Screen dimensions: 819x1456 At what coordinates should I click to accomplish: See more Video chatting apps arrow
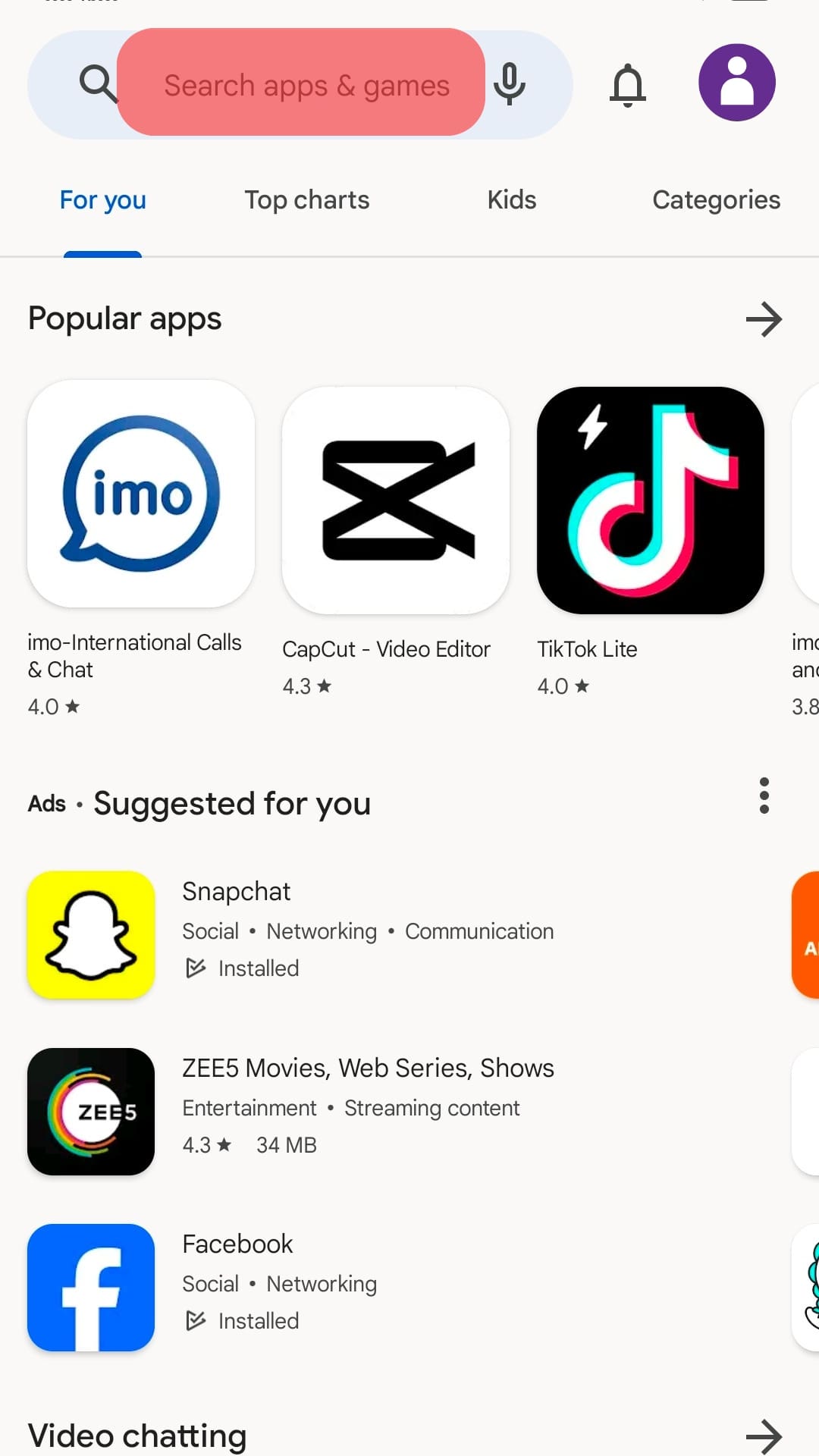click(x=763, y=1436)
